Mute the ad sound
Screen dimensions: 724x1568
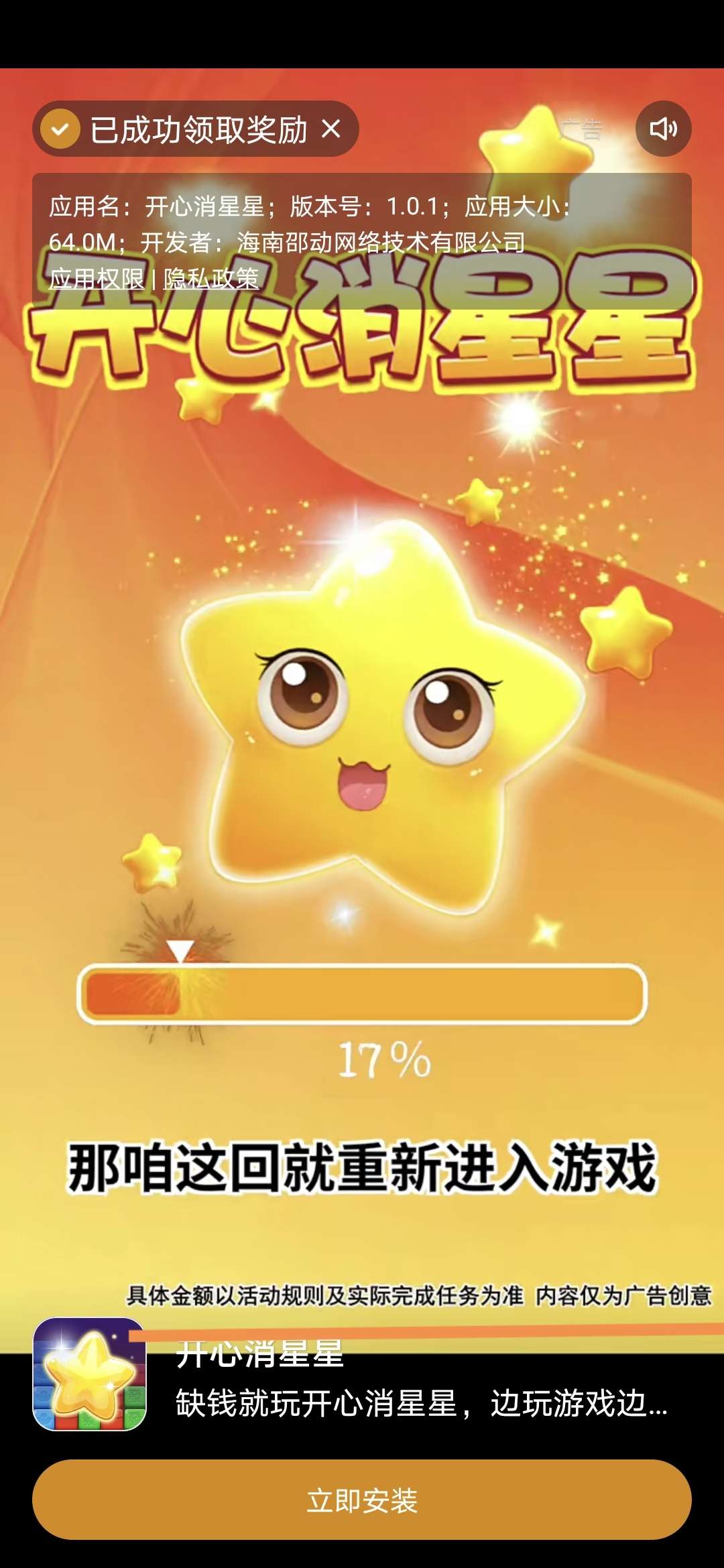663,129
